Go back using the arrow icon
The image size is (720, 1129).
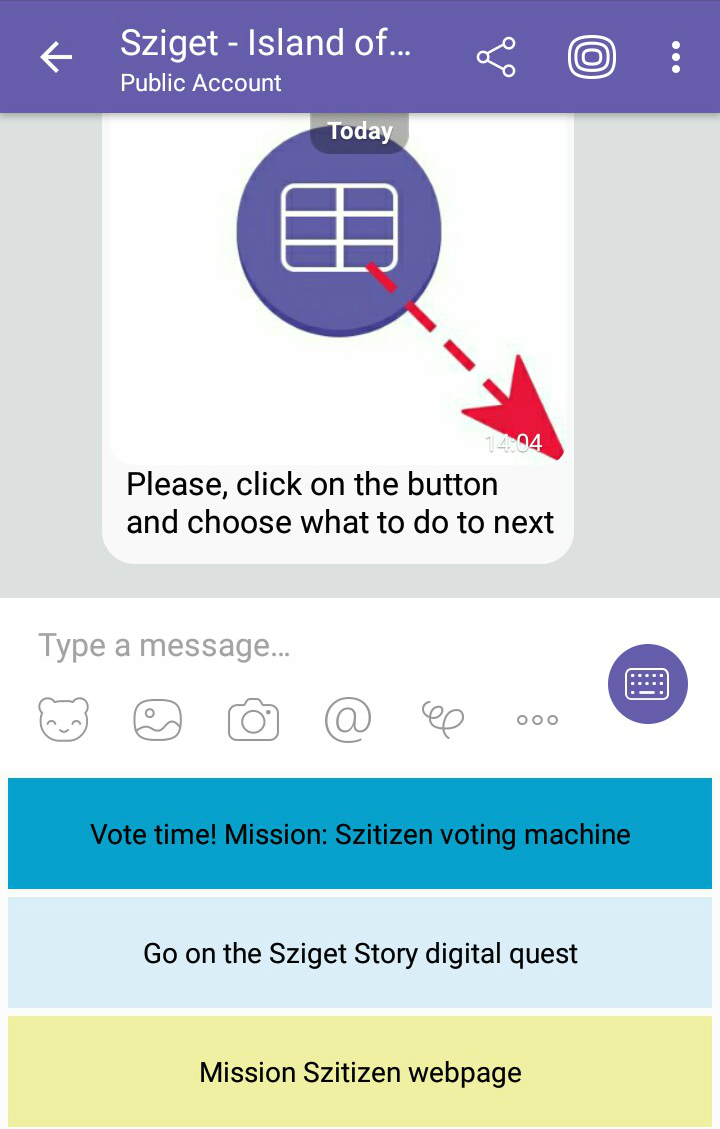56,58
